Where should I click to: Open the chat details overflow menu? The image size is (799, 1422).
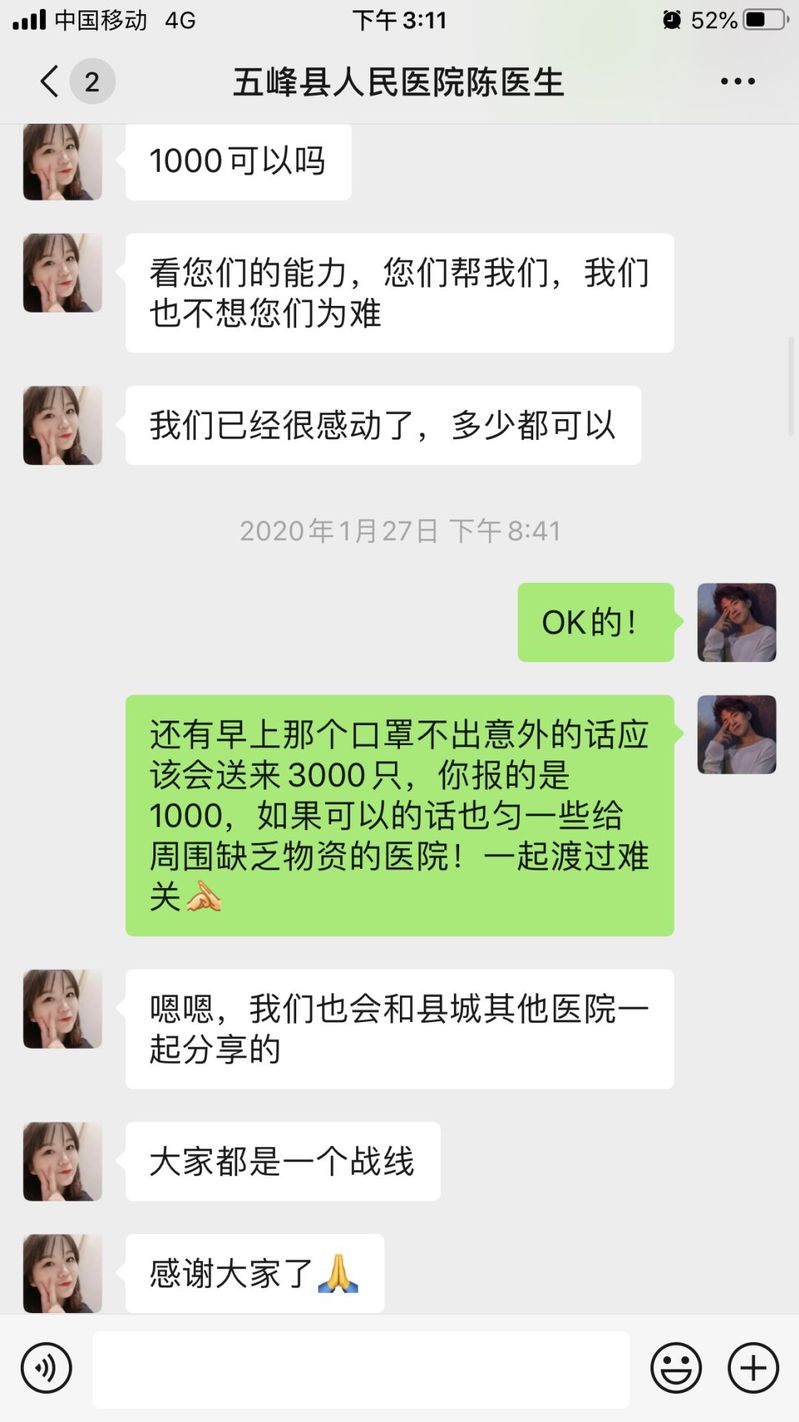click(x=738, y=82)
